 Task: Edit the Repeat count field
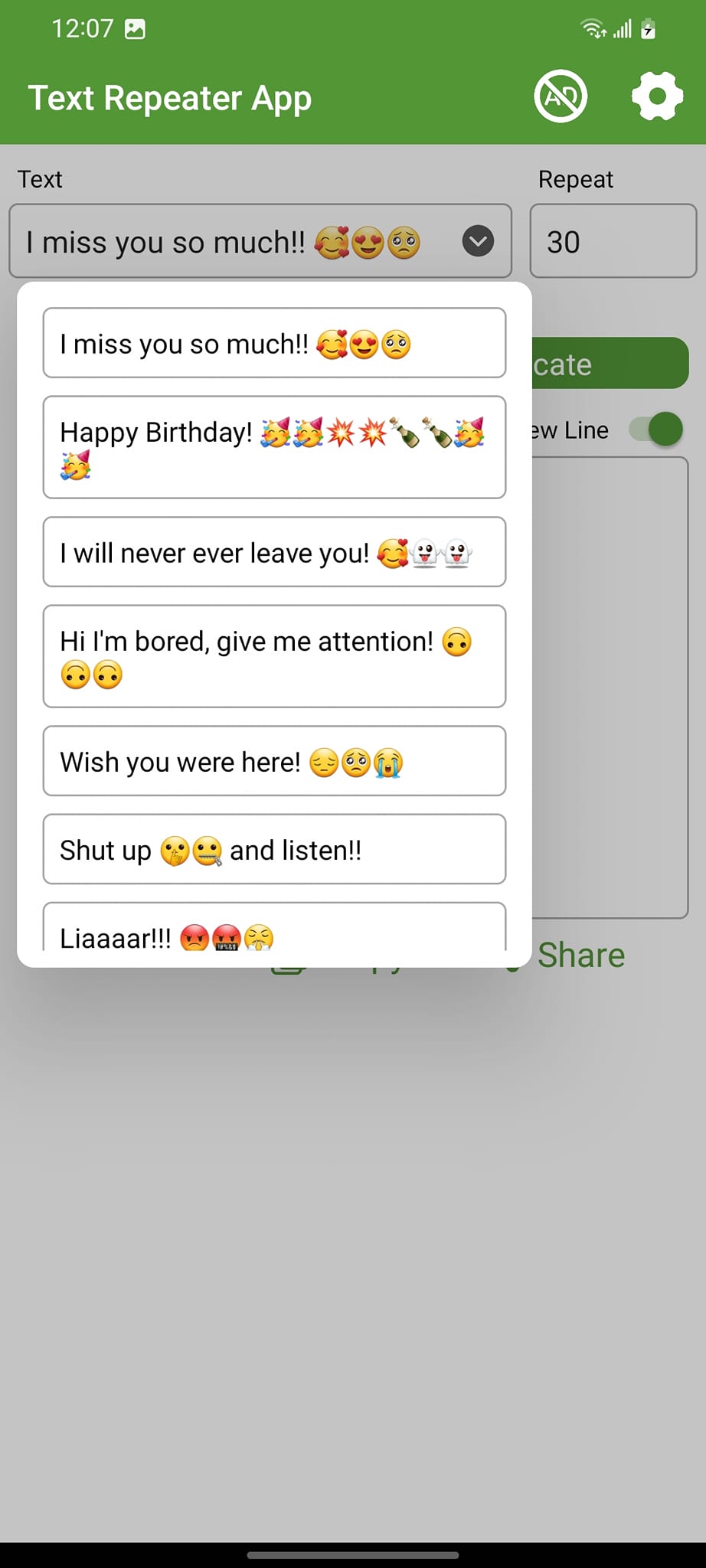tap(613, 241)
